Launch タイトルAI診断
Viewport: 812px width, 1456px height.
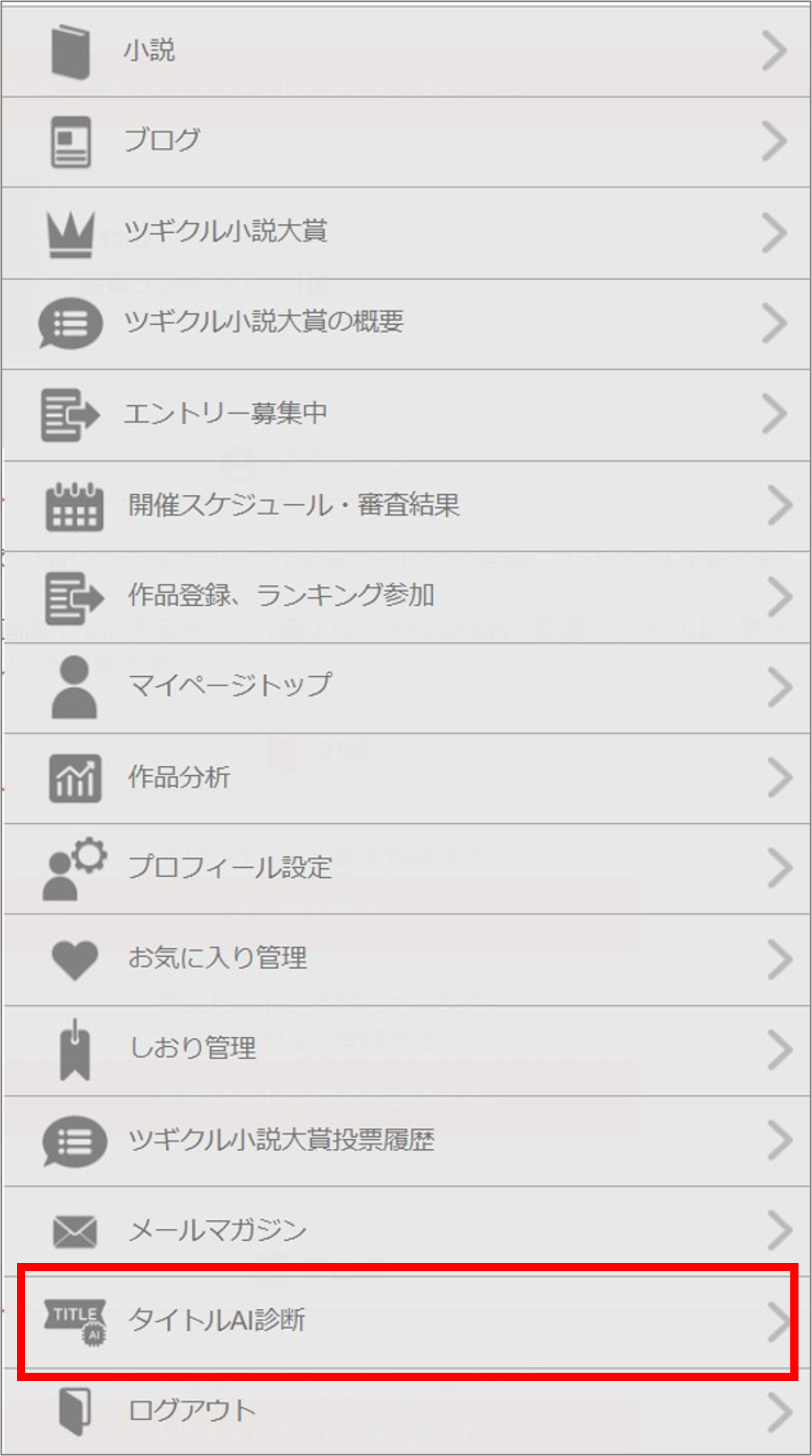pos(406,1321)
